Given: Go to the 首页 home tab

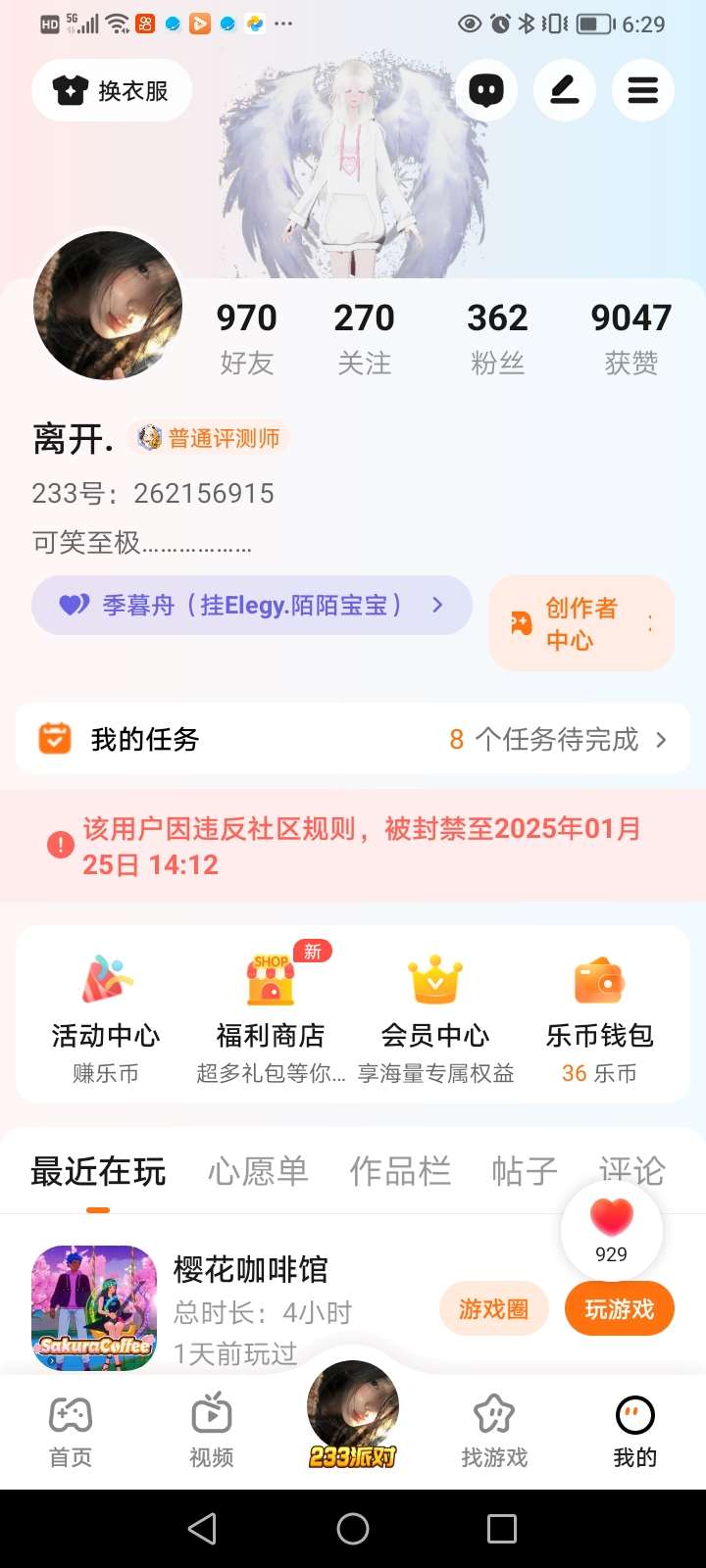Looking at the screenshot, I should [71, 1431].
